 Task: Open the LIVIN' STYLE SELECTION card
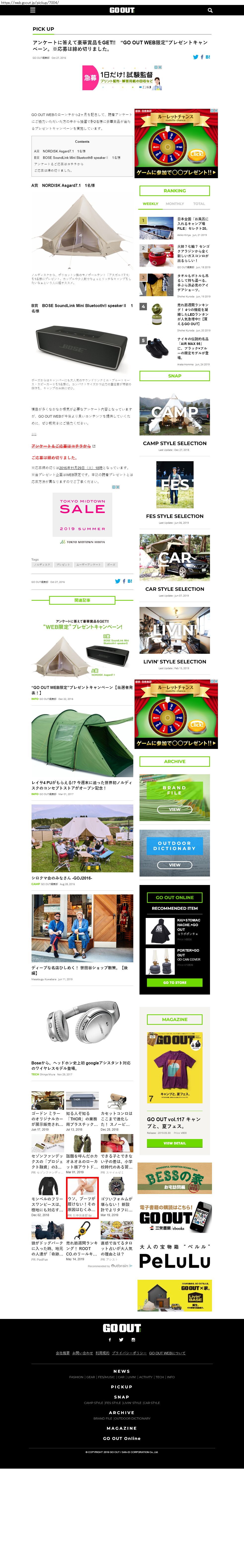coord(174,638)
